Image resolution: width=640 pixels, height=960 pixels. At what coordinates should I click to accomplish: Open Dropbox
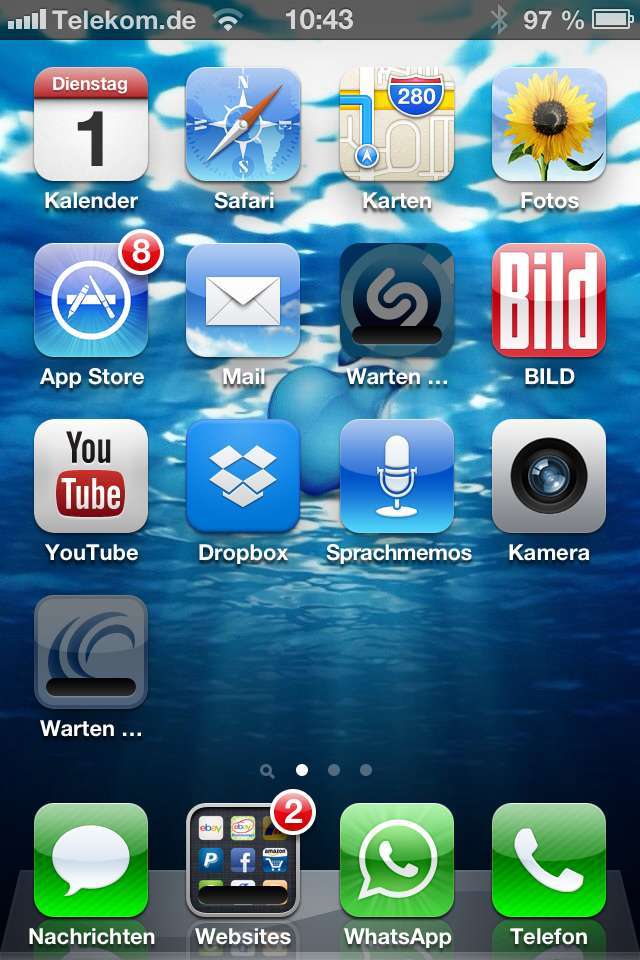[x=243, y=477]
